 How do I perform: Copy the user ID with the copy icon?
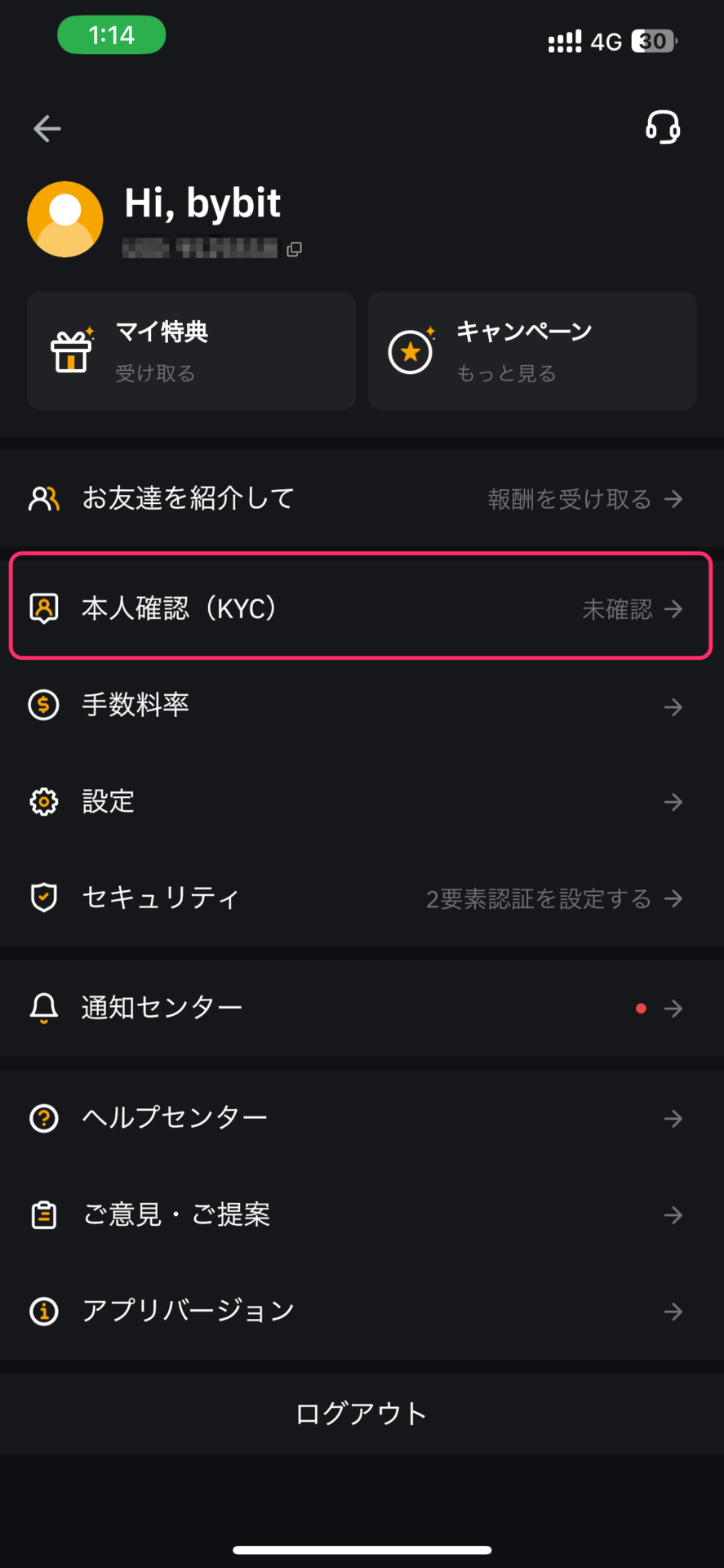click(x=295, y=249)
